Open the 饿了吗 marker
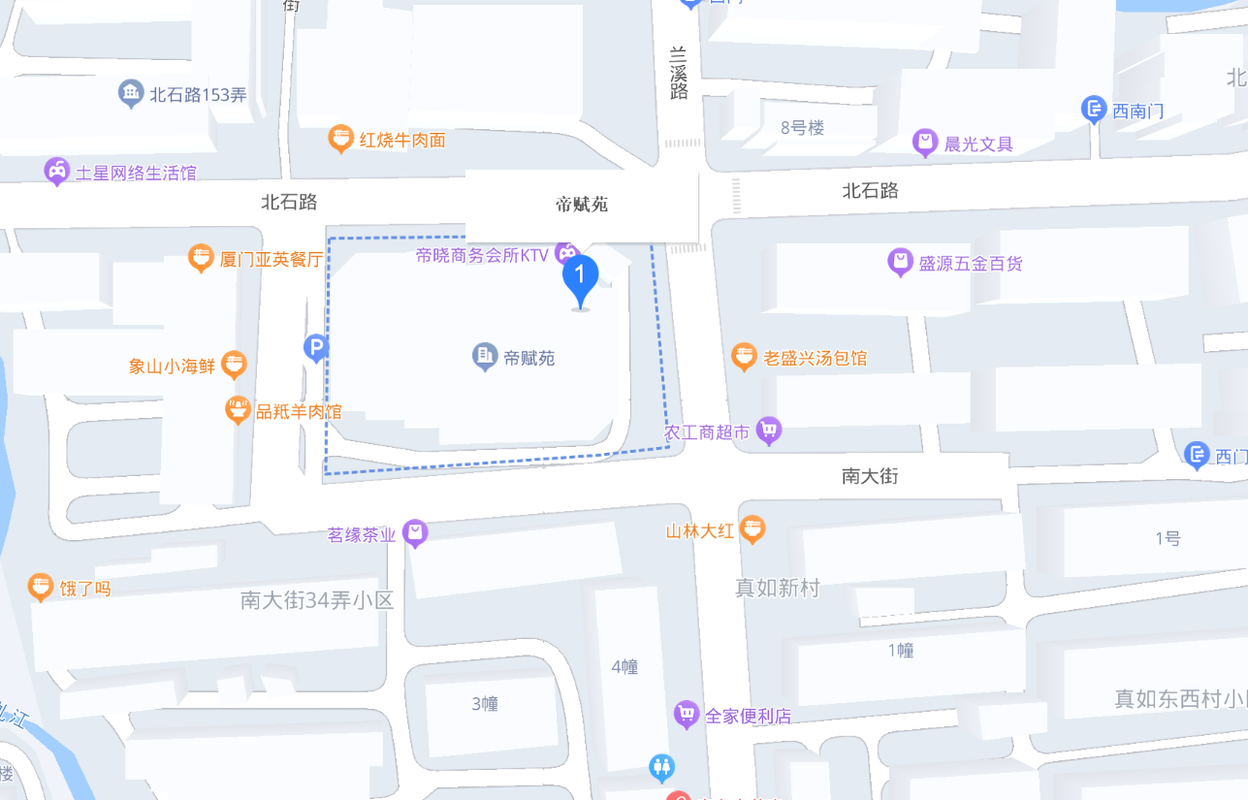 (40, 587)
